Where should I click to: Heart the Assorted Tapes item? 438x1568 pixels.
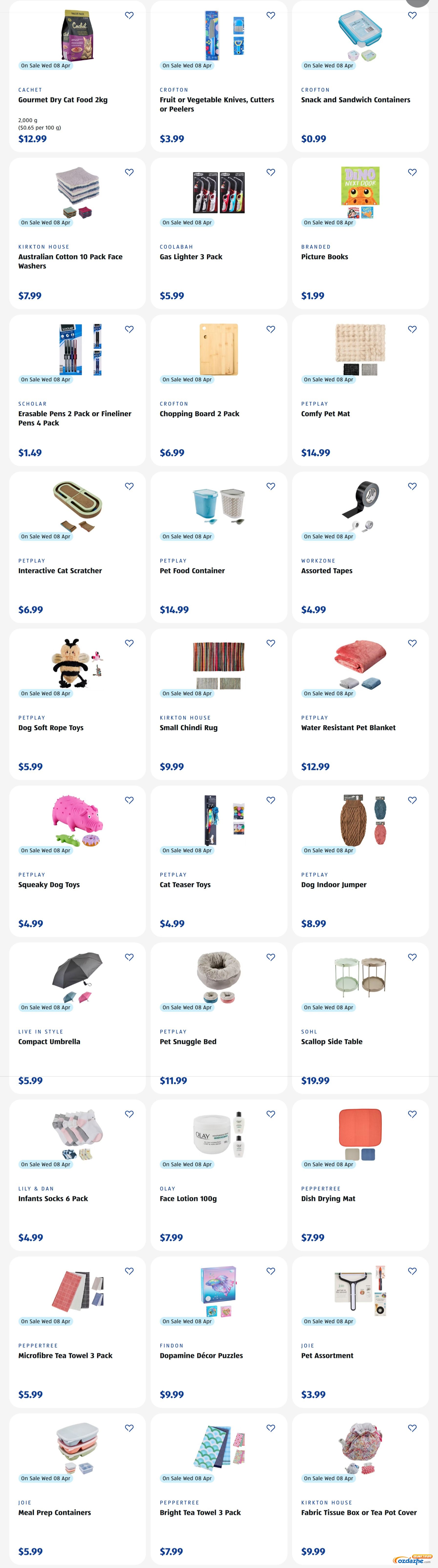pos(412,486)
